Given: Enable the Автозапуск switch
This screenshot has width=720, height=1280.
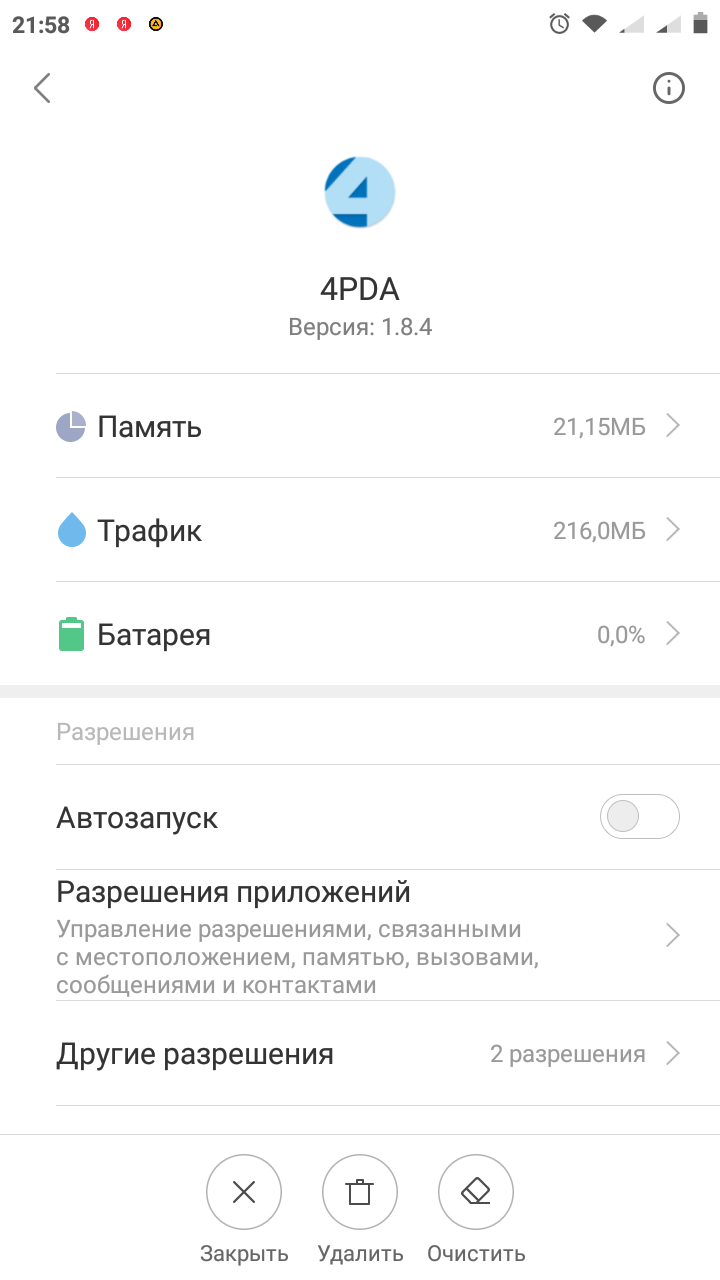Looking at the screenshot, I should tap(639, 818).
